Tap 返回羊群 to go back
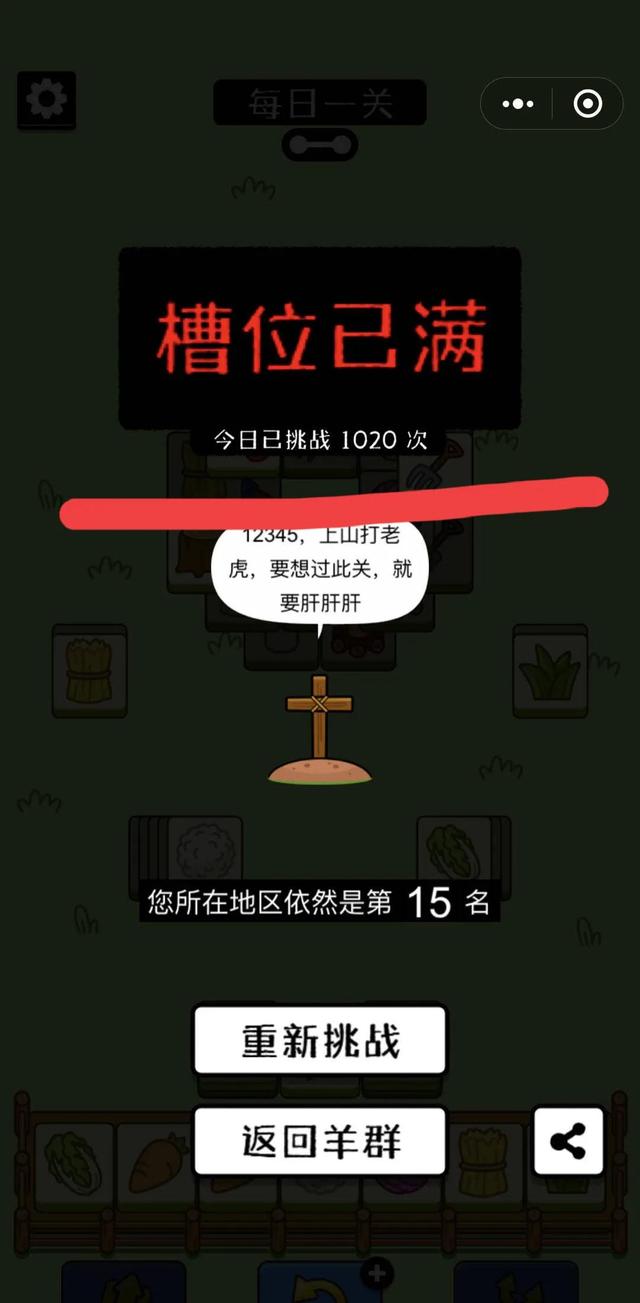640x1303 pixels. pos(320,1141)
